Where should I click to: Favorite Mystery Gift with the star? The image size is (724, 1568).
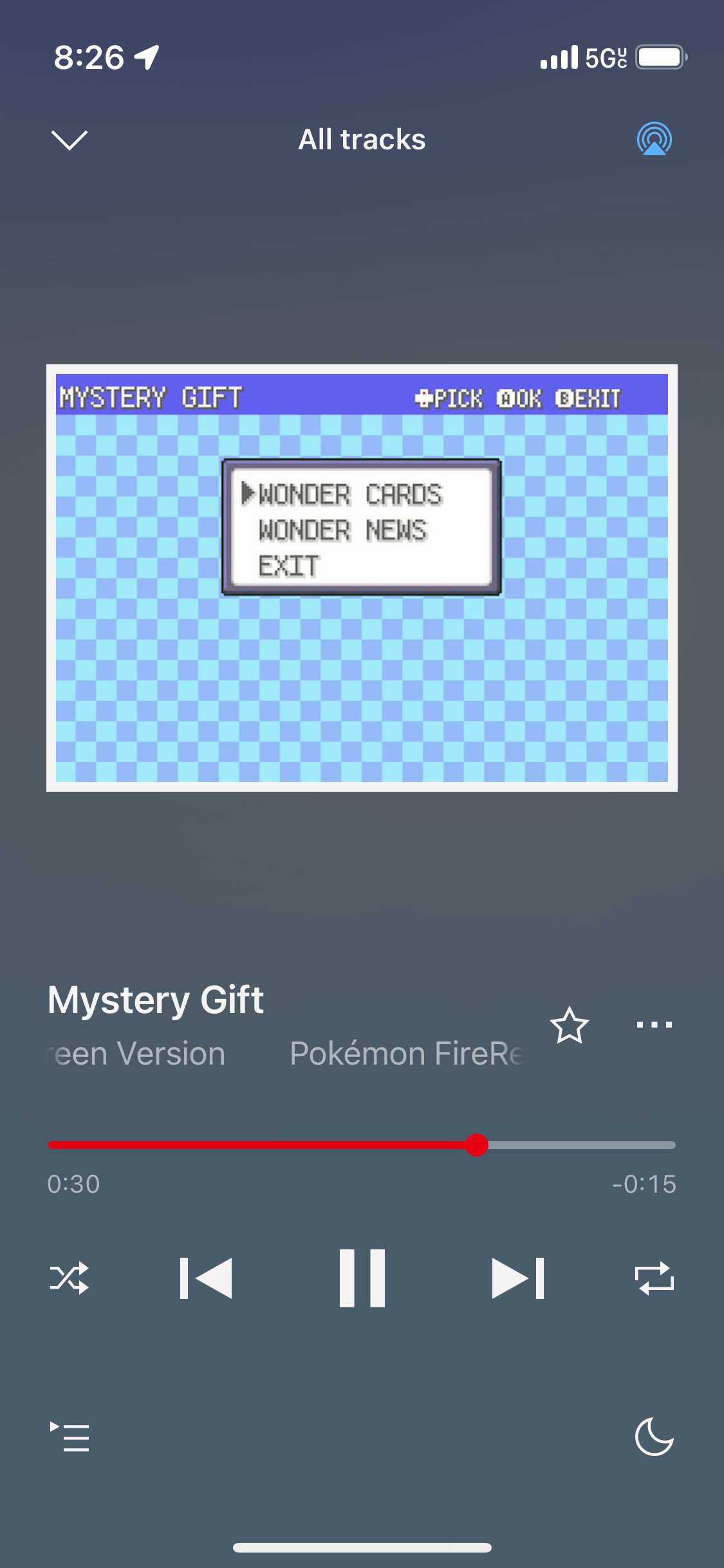click(x=569, y=1025)
